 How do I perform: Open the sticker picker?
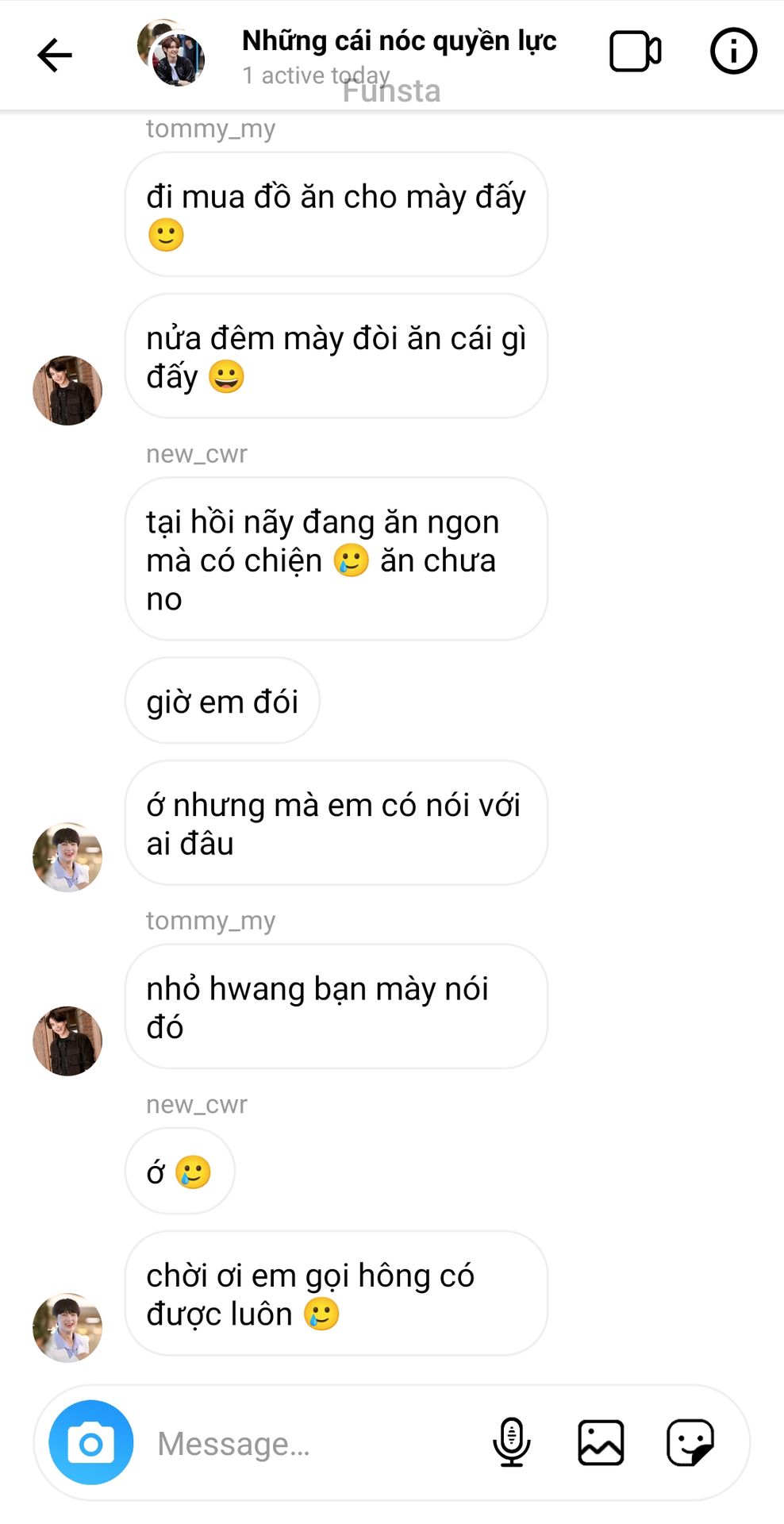[690, 1442]
